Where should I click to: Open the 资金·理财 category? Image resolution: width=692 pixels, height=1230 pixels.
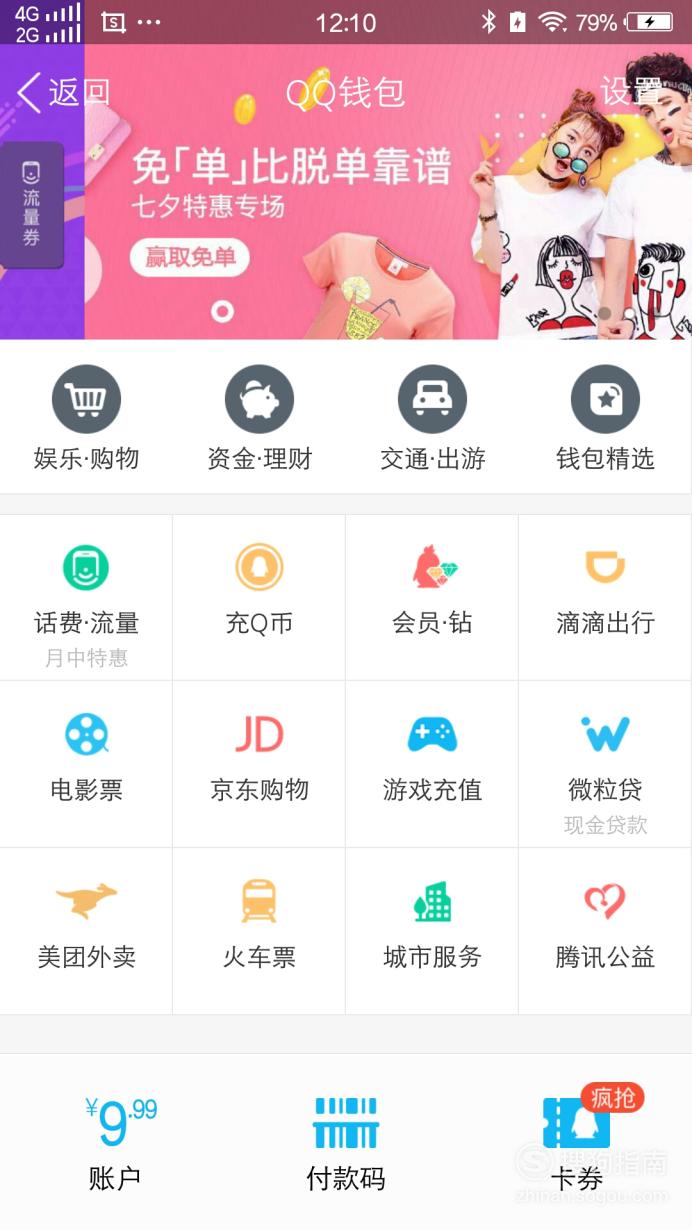click(x=259, y=418)
